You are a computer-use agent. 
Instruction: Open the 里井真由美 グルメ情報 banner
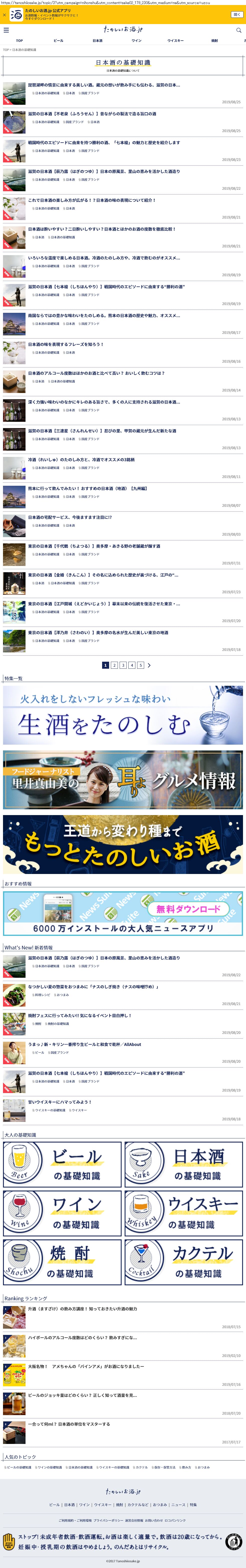[x=123, y=780]
